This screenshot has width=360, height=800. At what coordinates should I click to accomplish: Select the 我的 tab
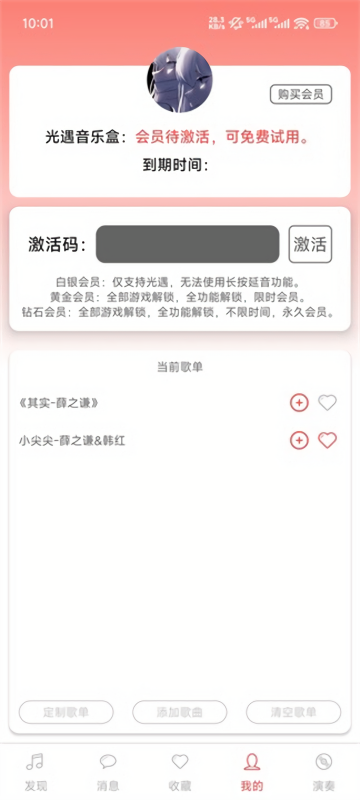click(252, 771)
